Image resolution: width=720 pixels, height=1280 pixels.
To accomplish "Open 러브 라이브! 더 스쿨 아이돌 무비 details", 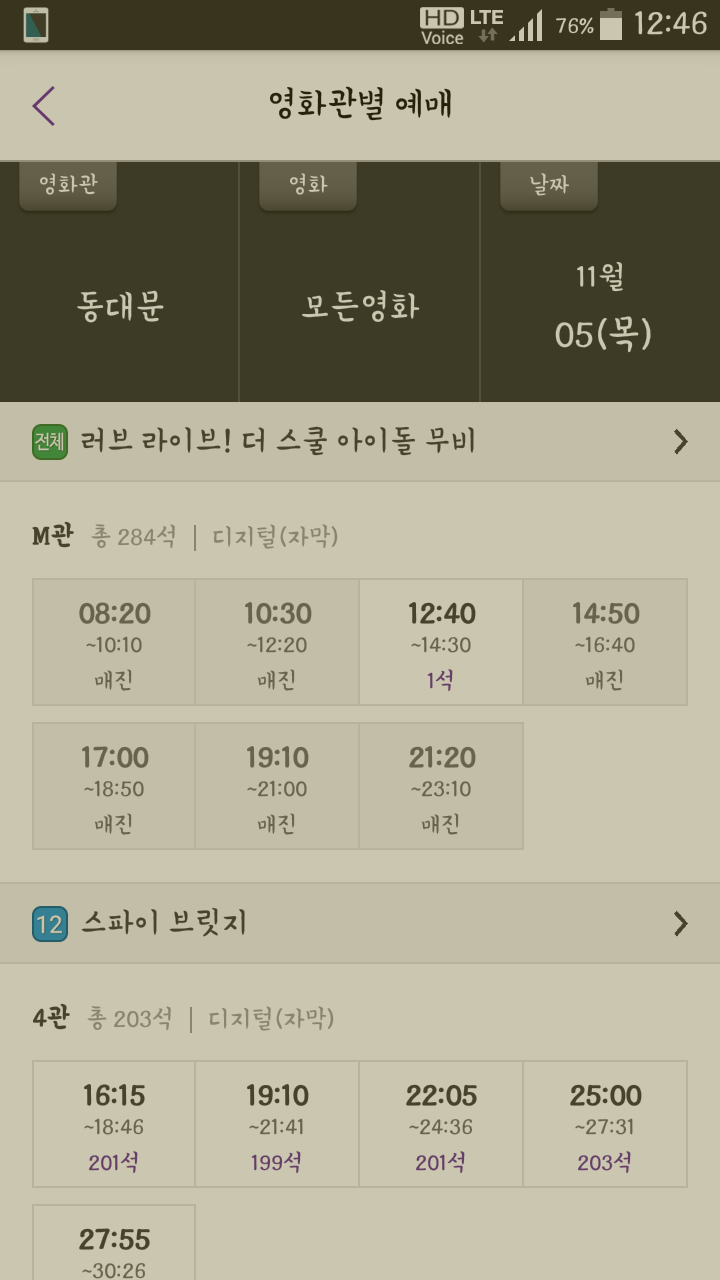I will point(360,441).
